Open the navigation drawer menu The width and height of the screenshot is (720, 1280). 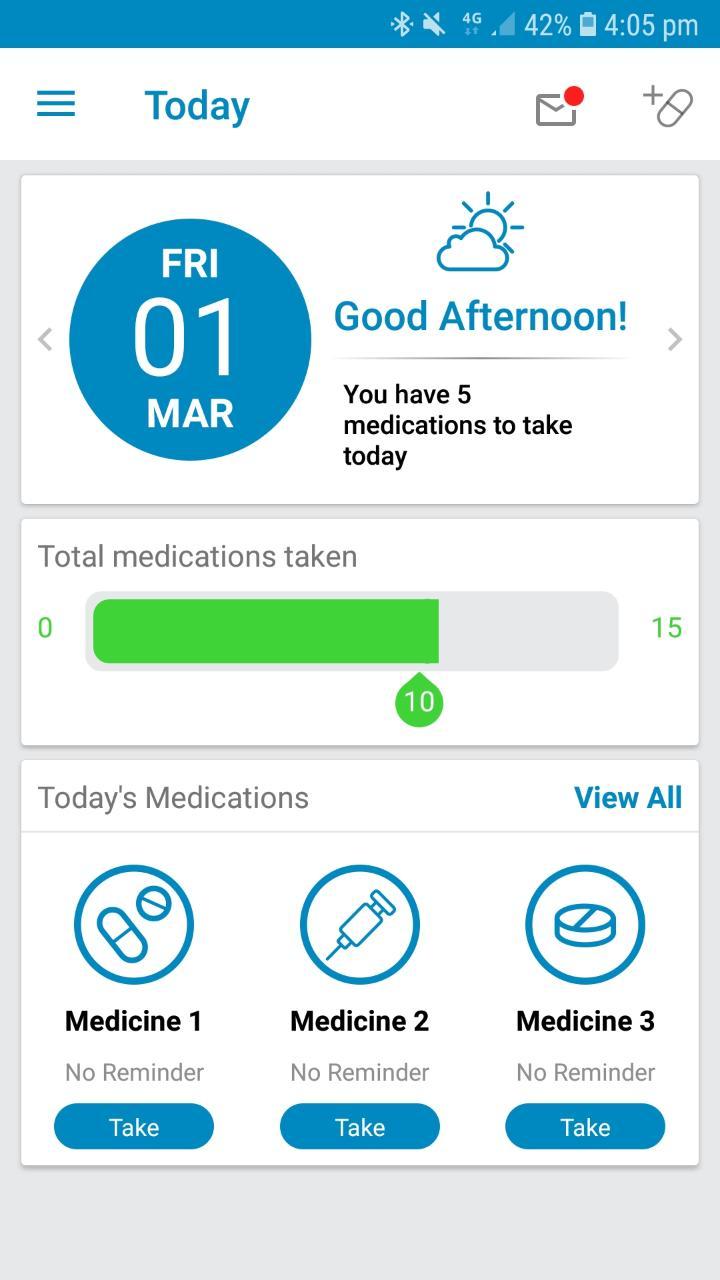55,104
